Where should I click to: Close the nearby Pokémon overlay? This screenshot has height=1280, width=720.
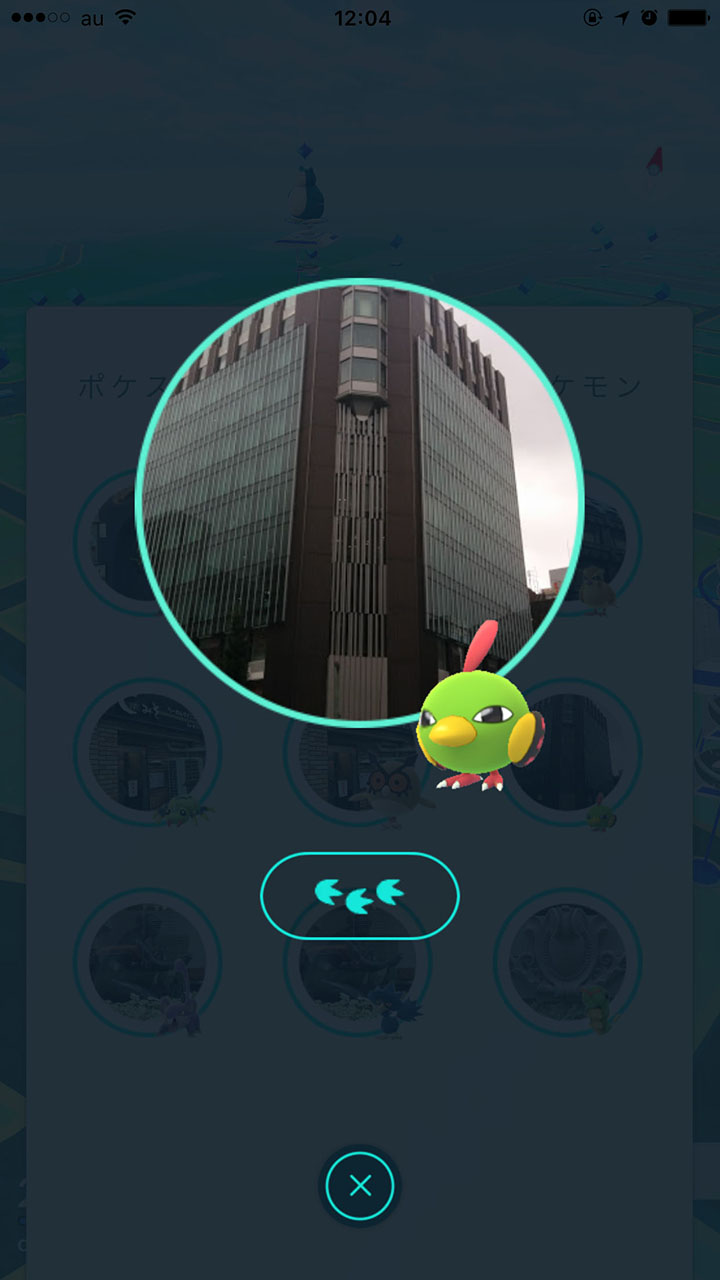click(x=360, y=1186)
